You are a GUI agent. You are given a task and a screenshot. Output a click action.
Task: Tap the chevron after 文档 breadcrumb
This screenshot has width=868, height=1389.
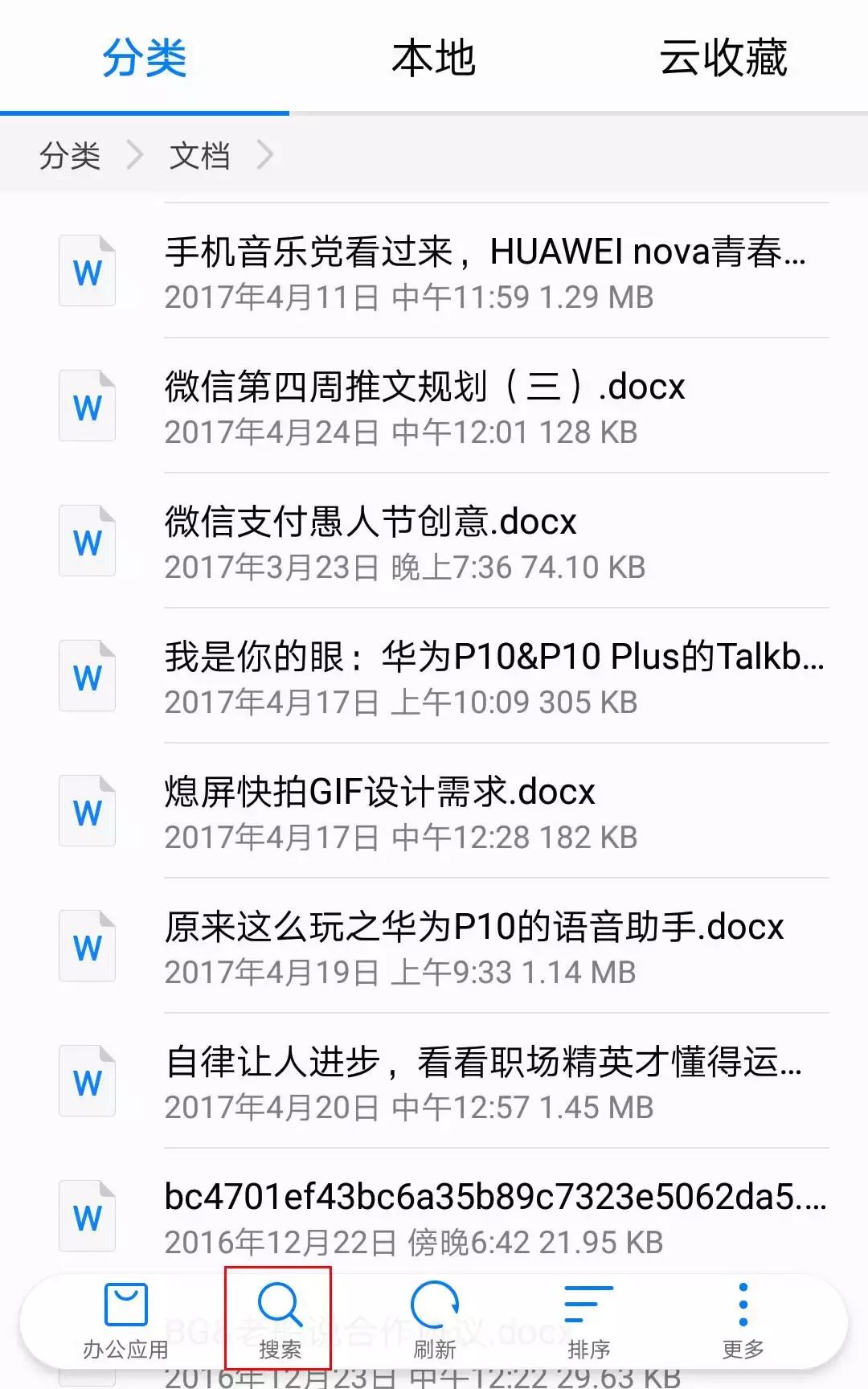tap(267, 156)
